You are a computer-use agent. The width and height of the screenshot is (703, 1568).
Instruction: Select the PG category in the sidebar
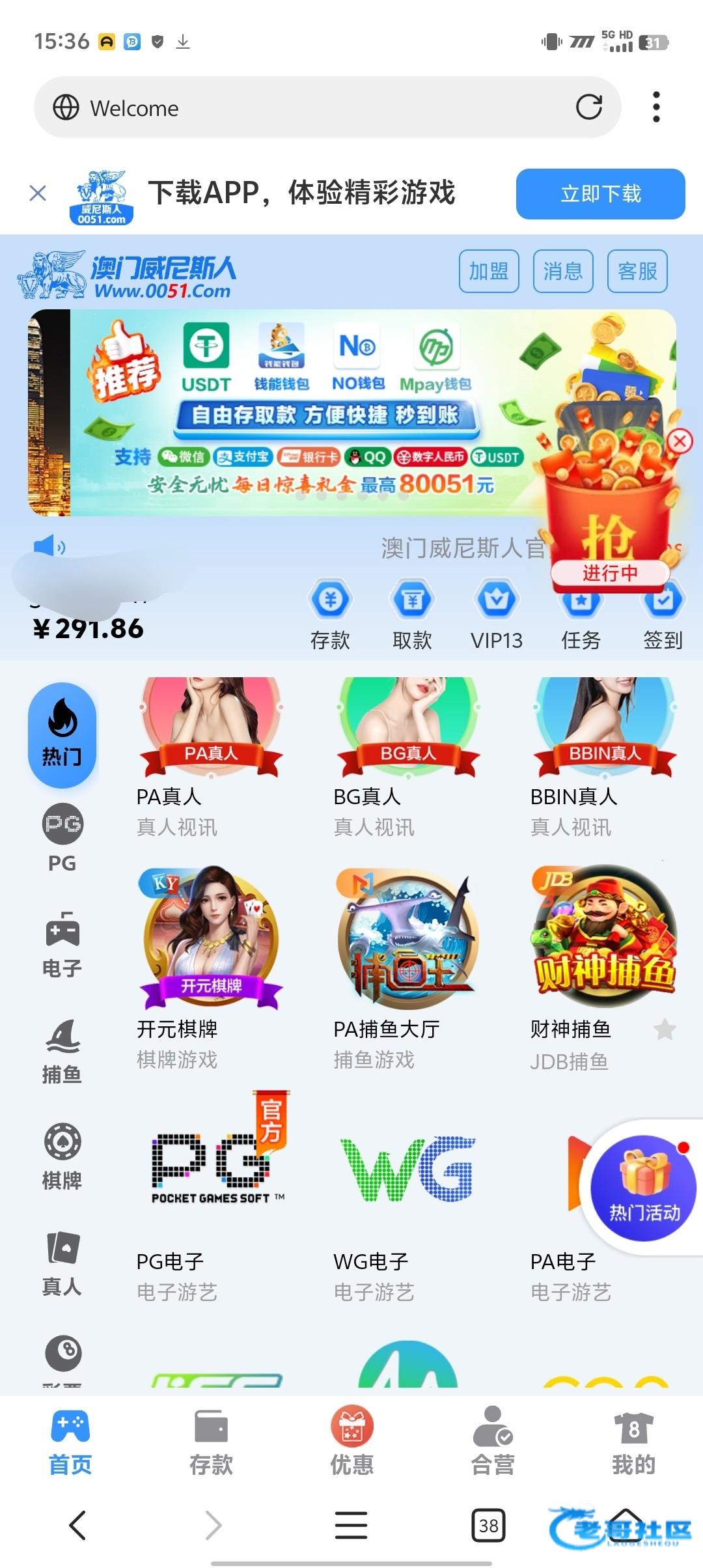[x=62, y=837]
